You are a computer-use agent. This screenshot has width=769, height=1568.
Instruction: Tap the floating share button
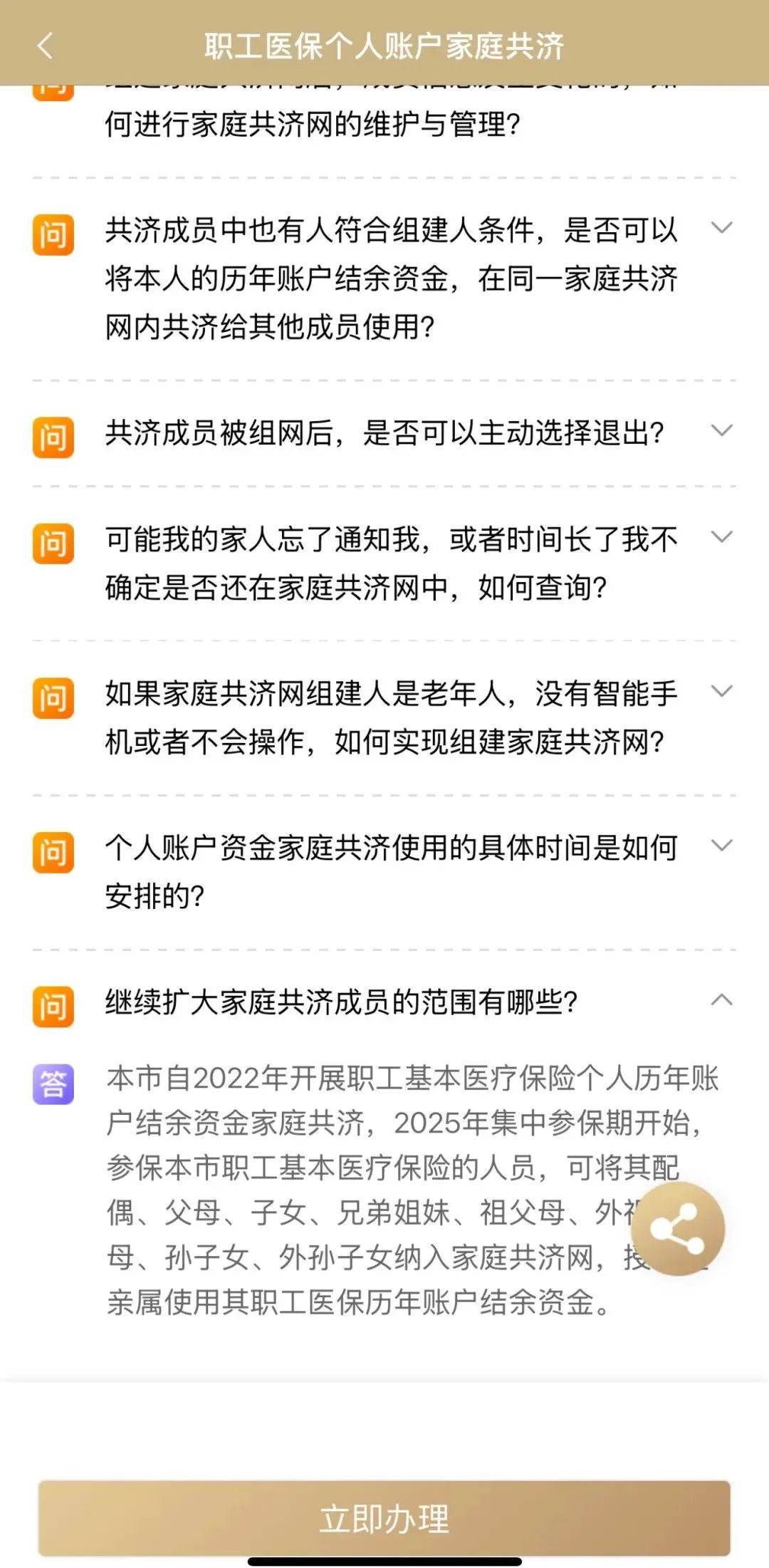(677, 1229)
